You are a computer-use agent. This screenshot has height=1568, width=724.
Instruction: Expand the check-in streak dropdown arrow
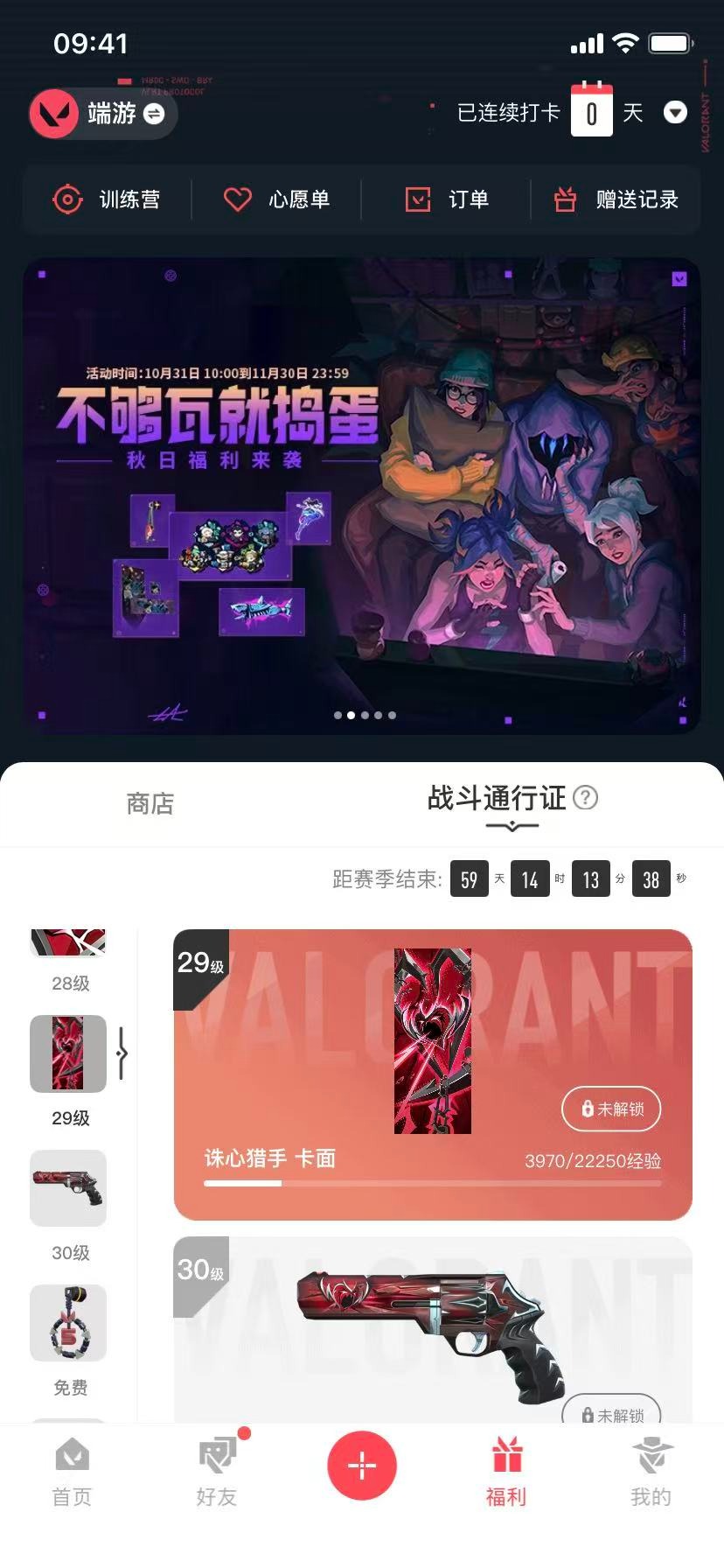[675, 113]
